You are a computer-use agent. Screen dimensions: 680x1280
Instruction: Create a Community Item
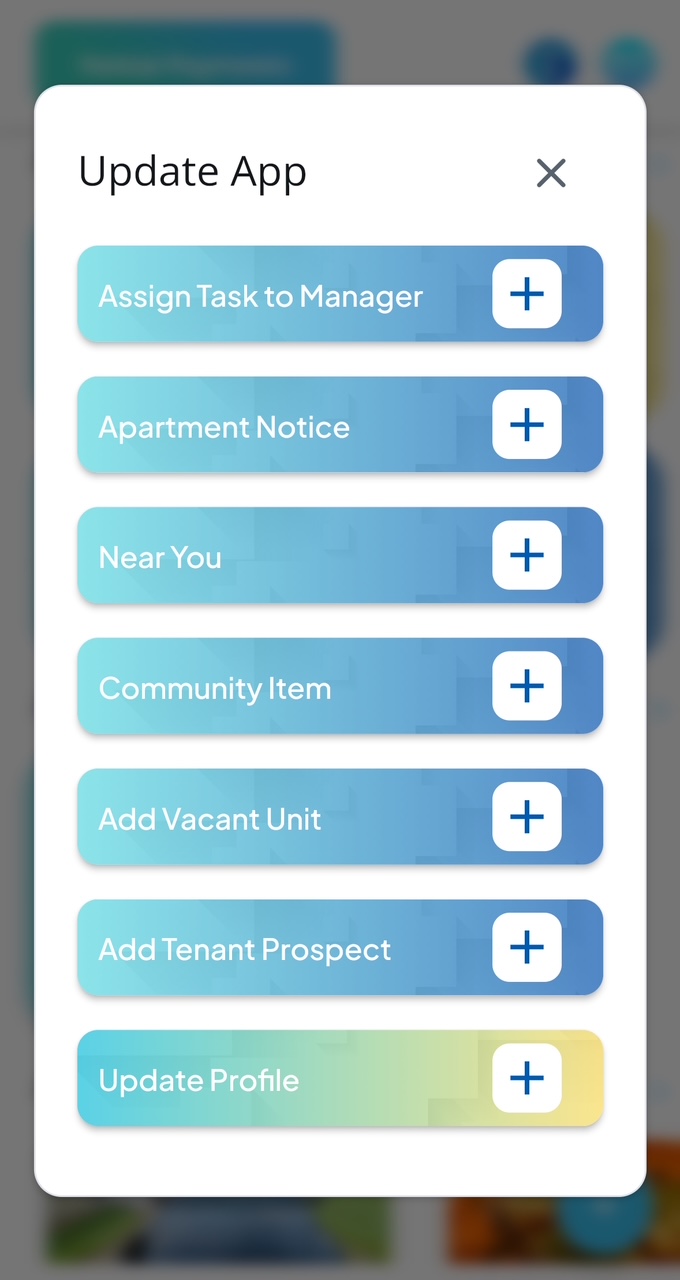tap(527, 686)
